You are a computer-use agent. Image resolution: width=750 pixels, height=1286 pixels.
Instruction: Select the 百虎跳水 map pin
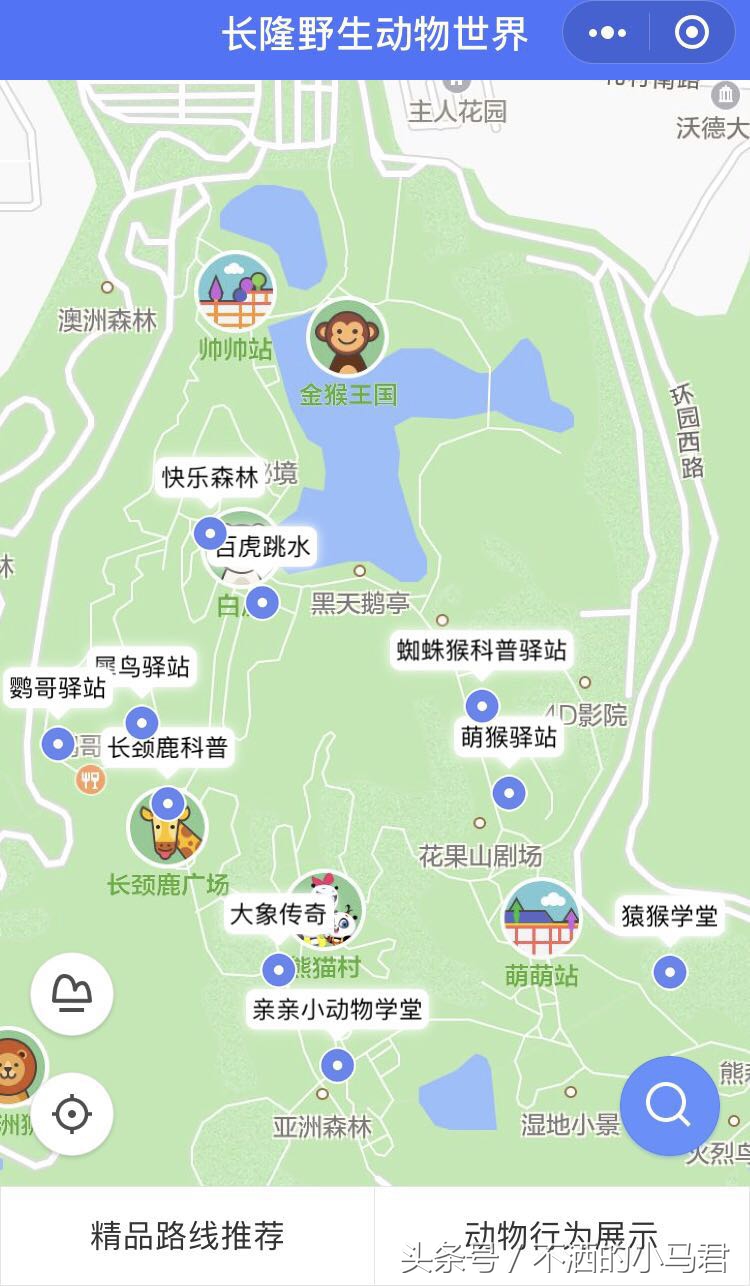(207, 534)
